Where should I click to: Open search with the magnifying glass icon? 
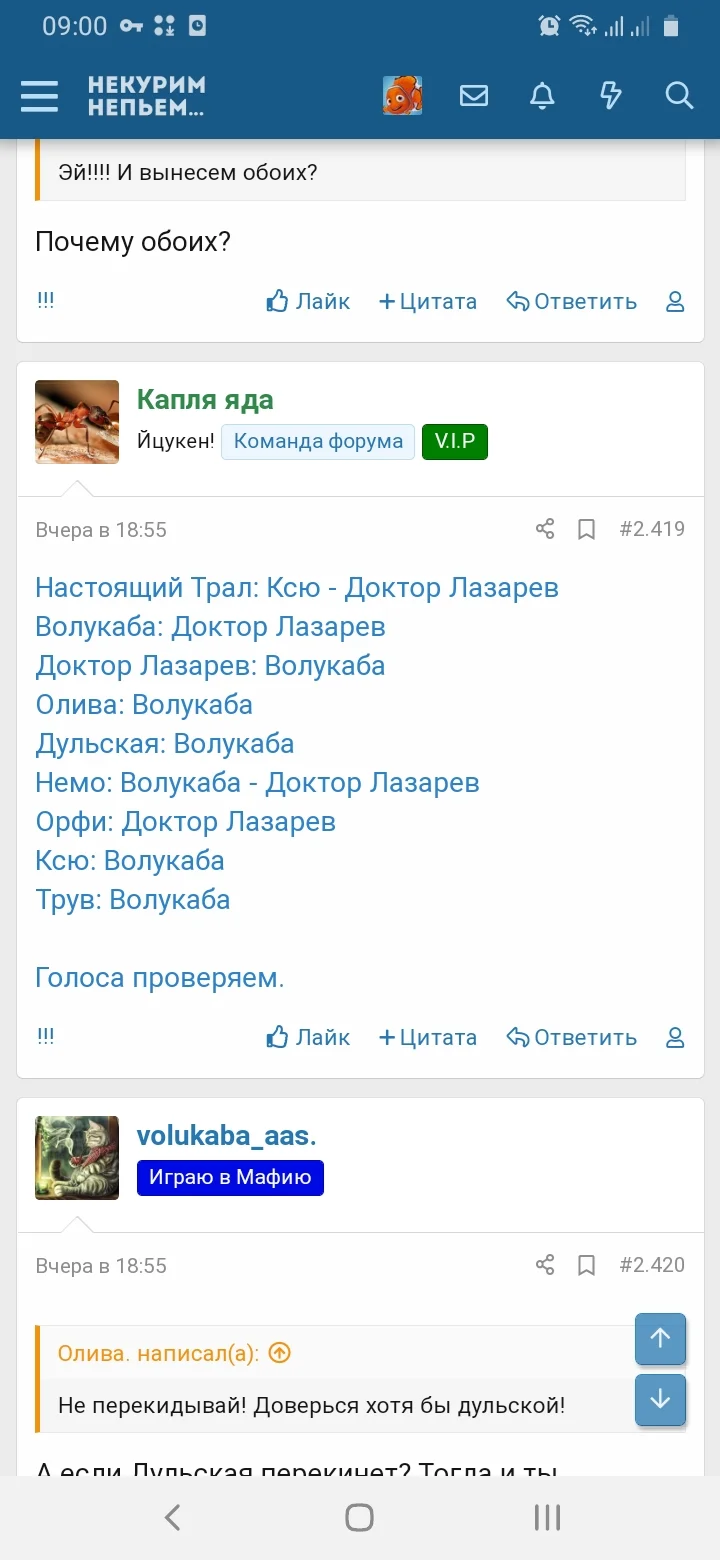tap(679, 96)
